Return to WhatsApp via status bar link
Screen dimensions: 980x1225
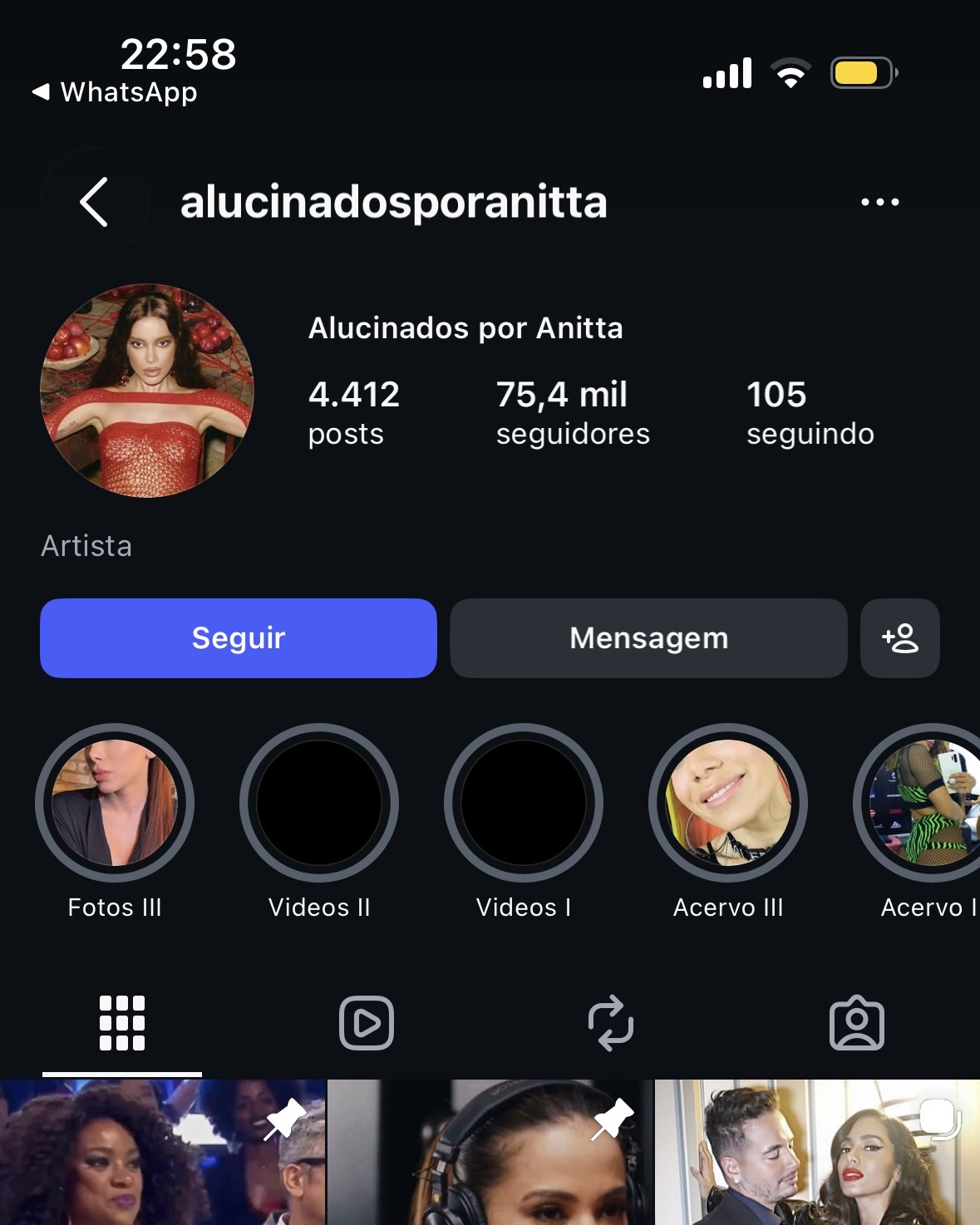pyautogui.click(x=115, y=91)
